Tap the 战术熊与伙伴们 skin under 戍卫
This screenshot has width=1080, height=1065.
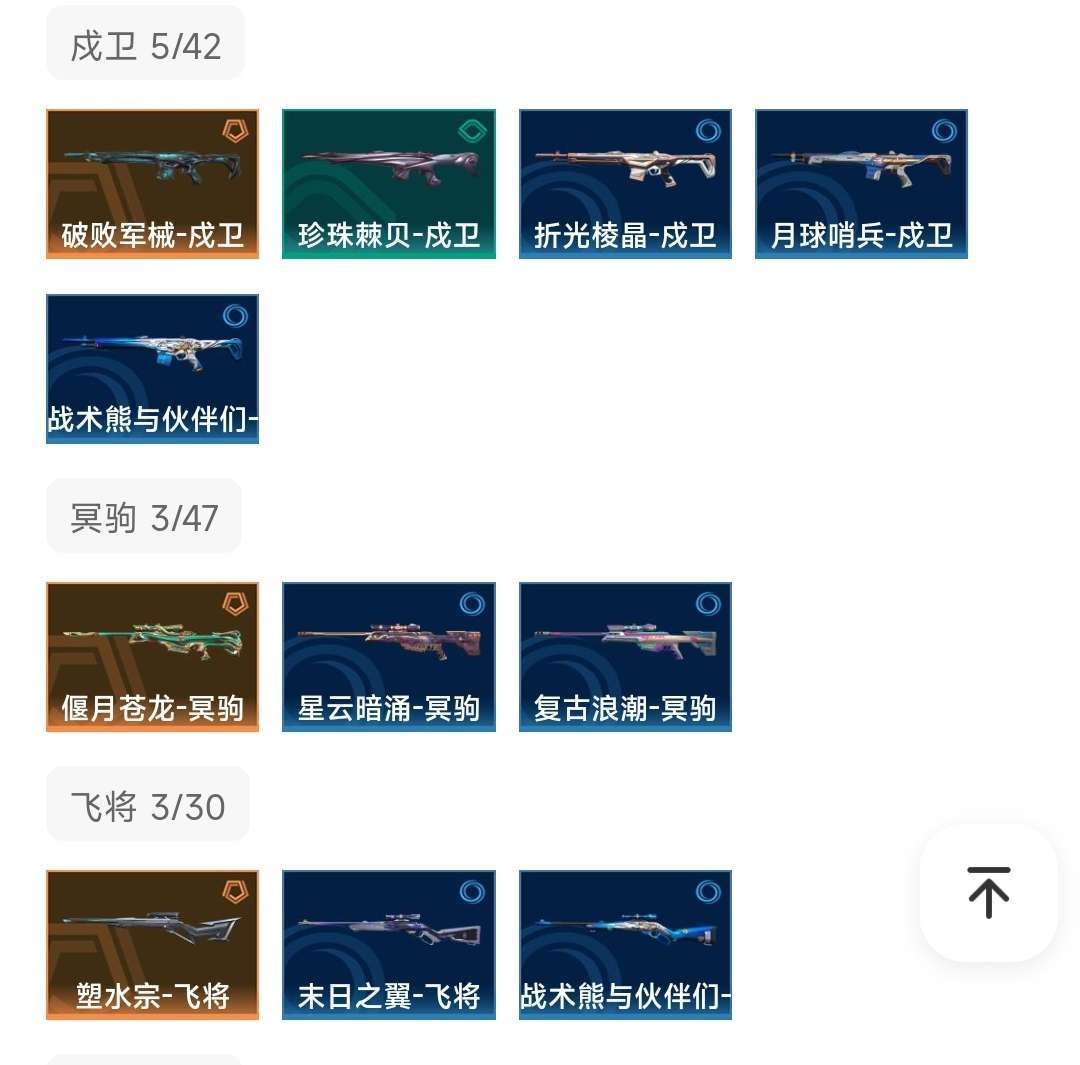coord(152,369)
